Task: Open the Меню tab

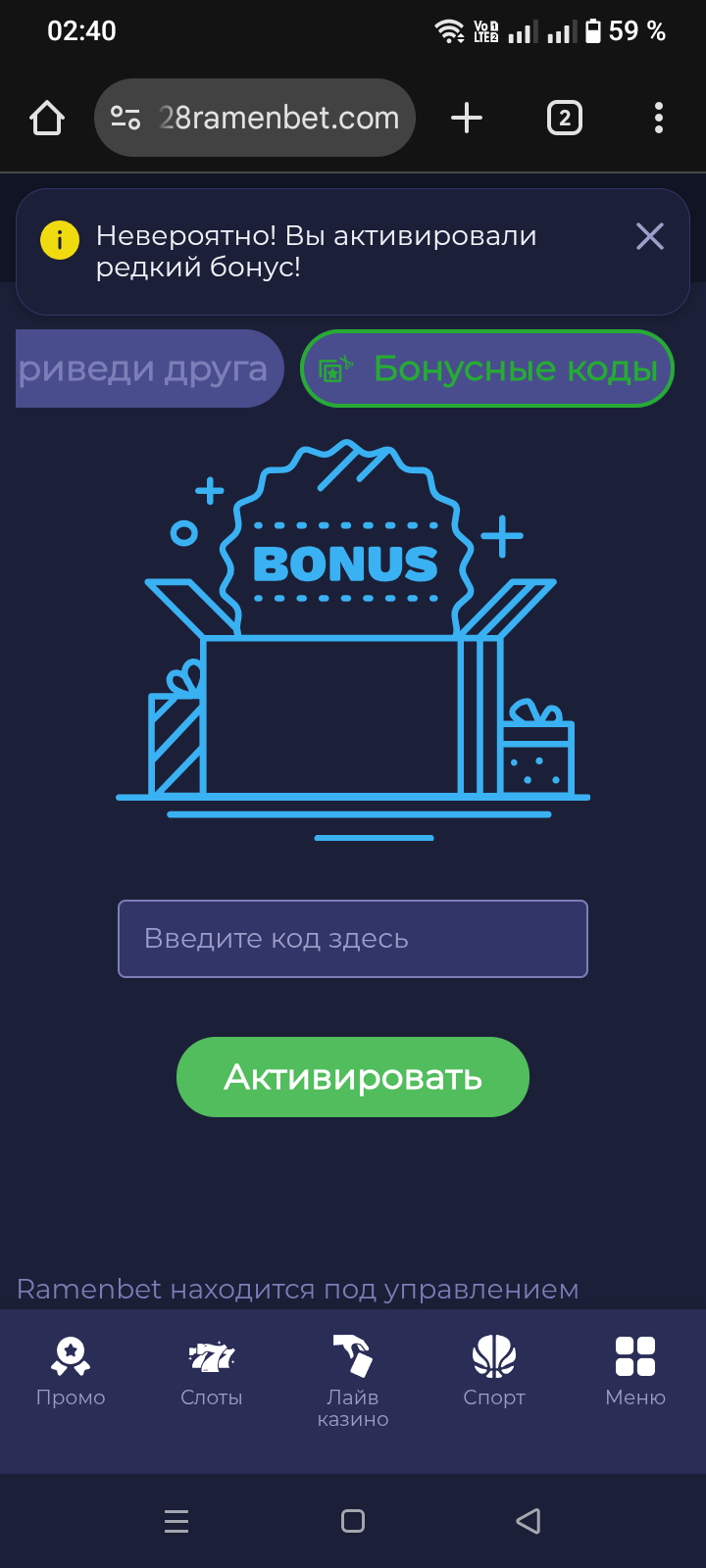Action: tap(635, 1372)
